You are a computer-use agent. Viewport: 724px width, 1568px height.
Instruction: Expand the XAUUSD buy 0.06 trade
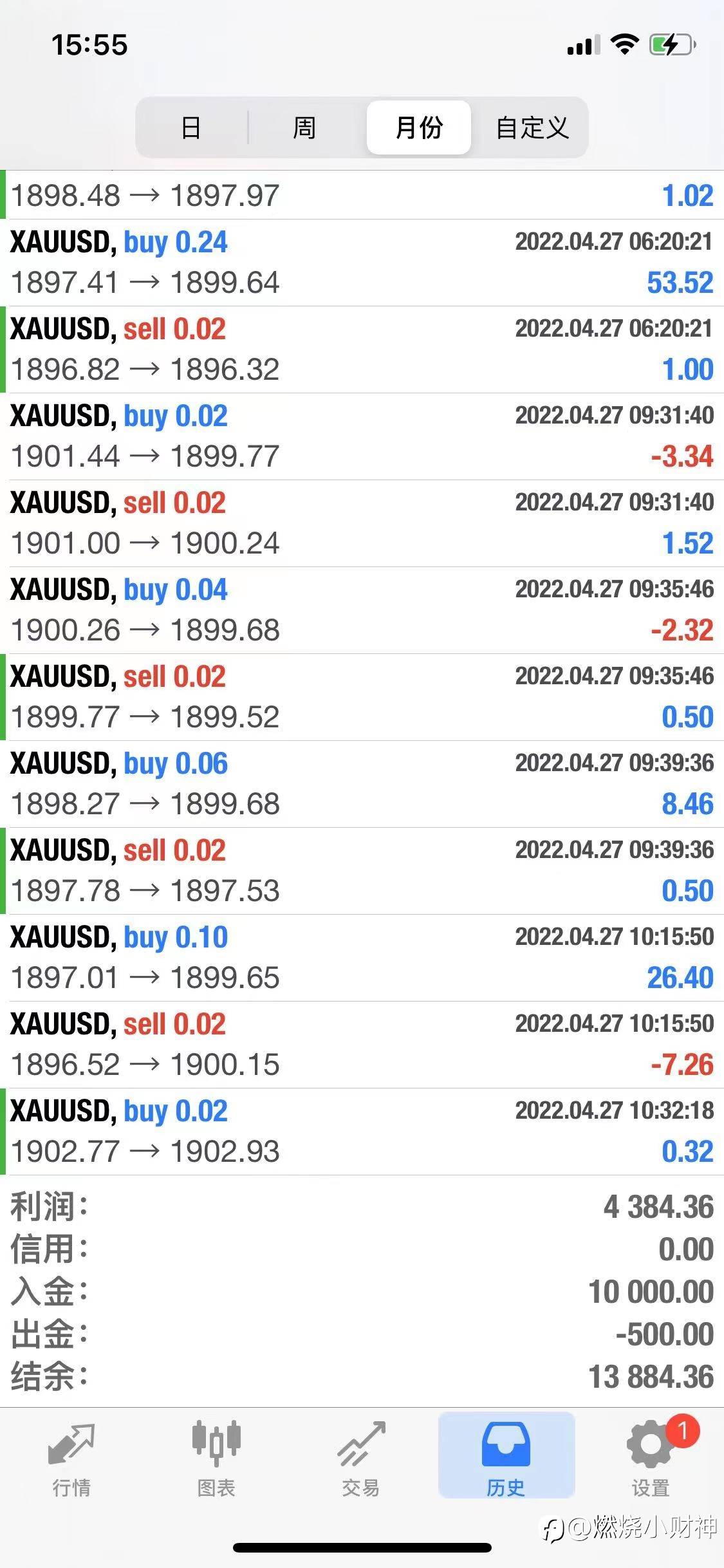point(362,784)
